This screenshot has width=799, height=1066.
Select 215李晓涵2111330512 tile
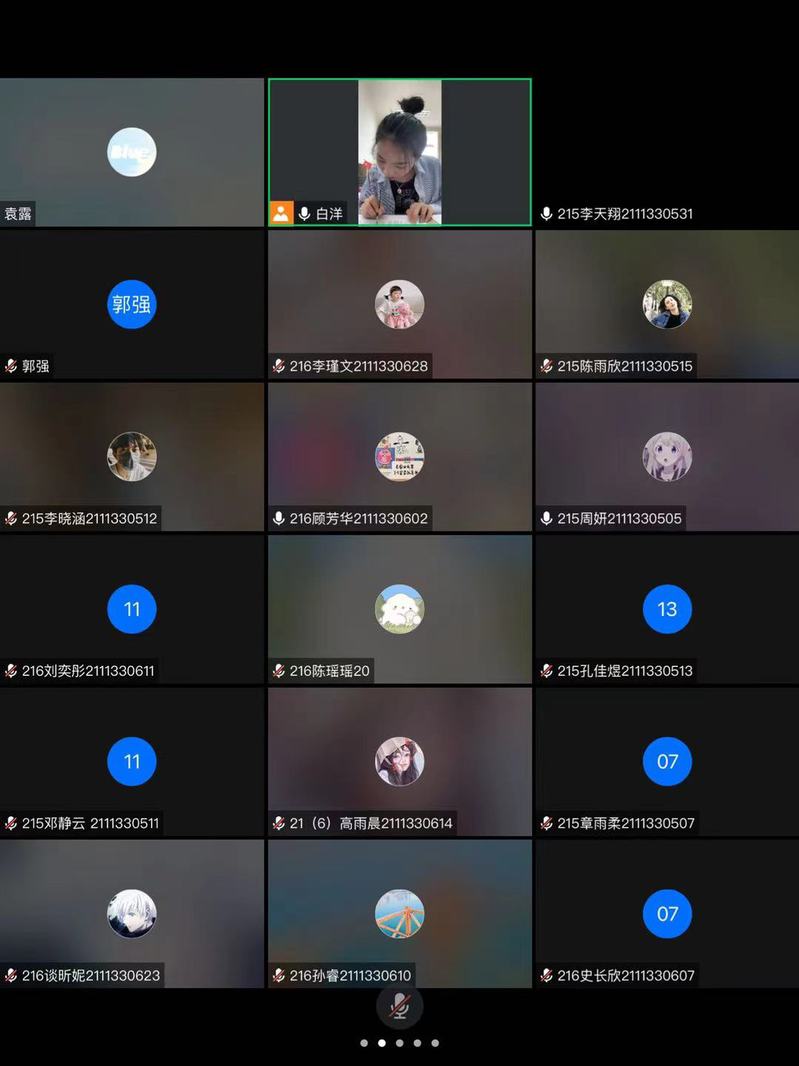click(x=131, y=457)
